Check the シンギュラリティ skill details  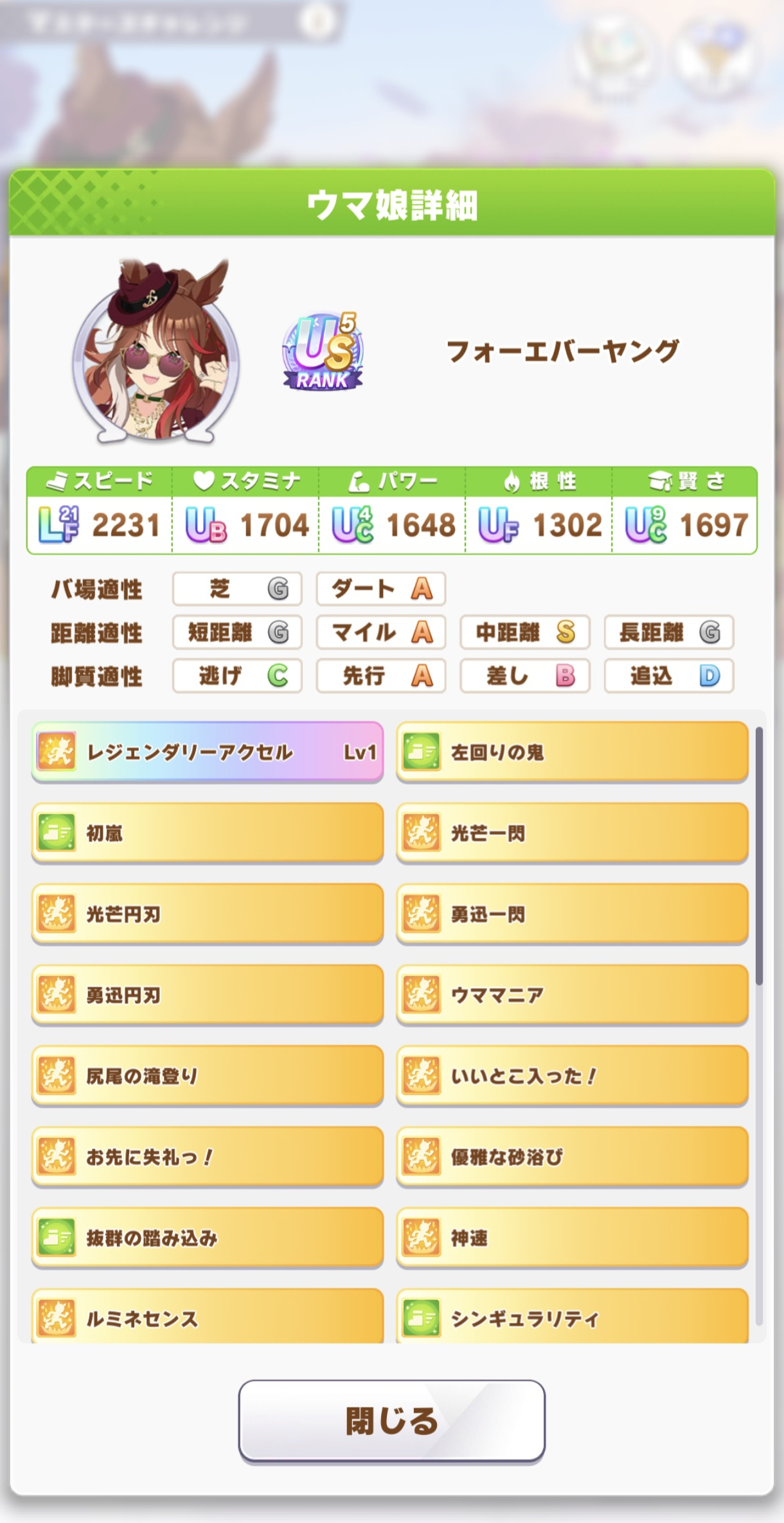572,1317
